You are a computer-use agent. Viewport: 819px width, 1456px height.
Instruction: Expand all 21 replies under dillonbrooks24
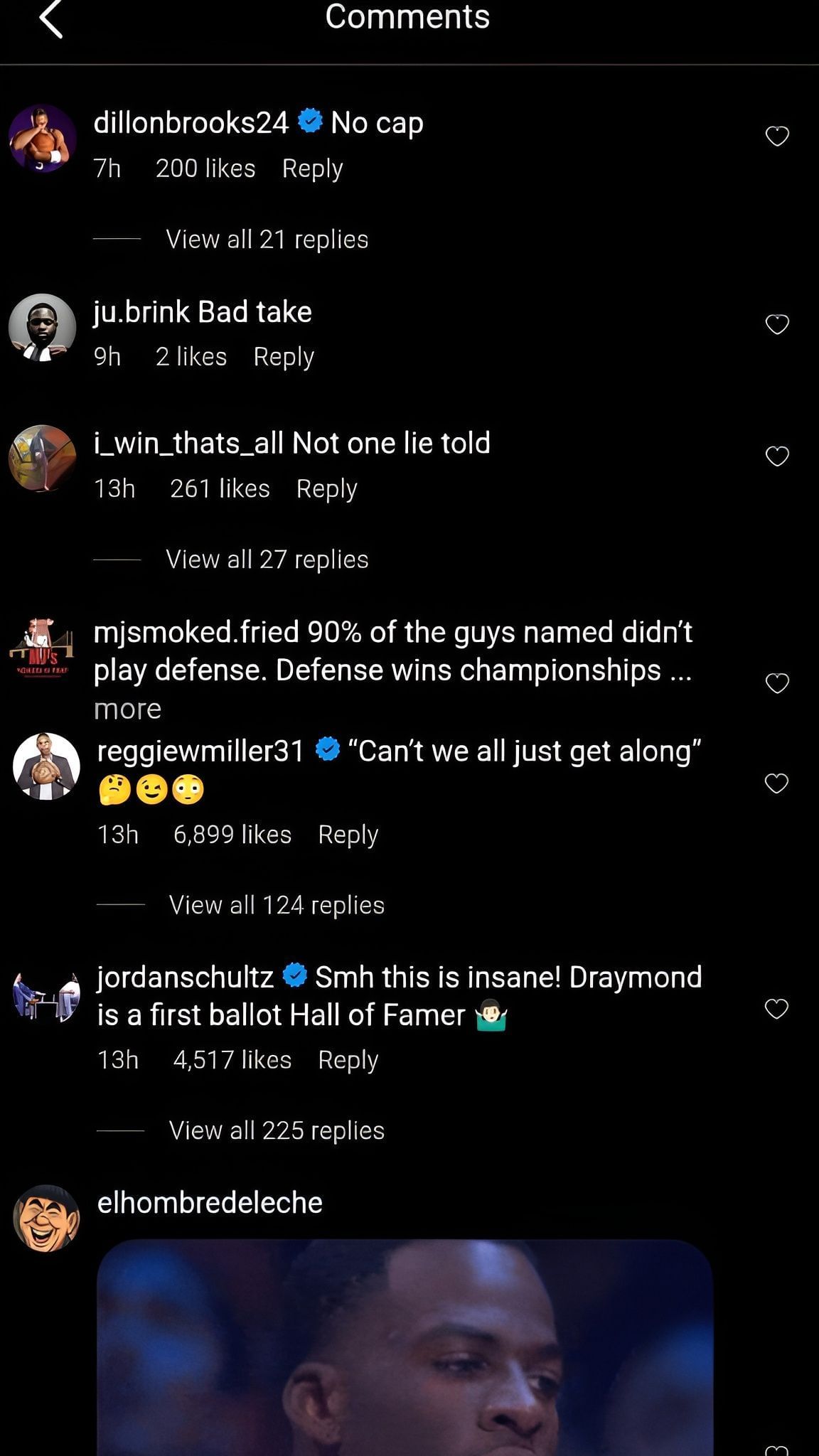[x=267, y=239]
